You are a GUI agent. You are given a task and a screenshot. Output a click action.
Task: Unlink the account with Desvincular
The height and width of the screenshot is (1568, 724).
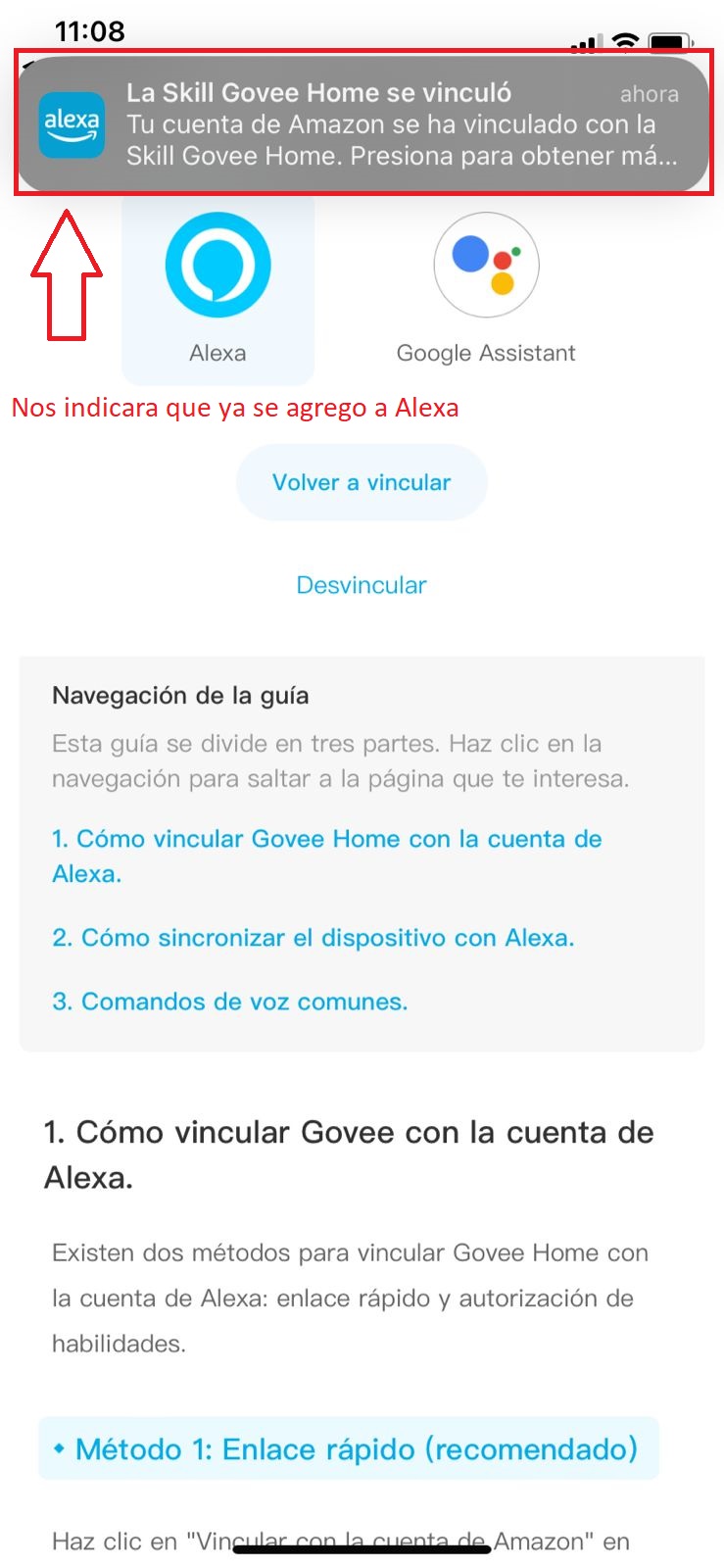[x=362, y=585]
